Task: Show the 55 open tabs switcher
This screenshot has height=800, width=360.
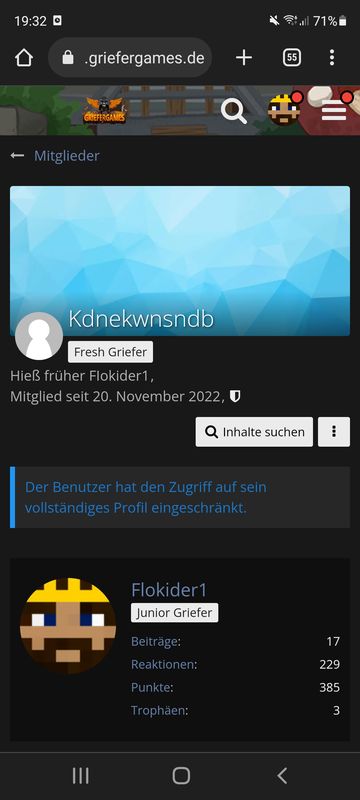Action: coord(292,58)
